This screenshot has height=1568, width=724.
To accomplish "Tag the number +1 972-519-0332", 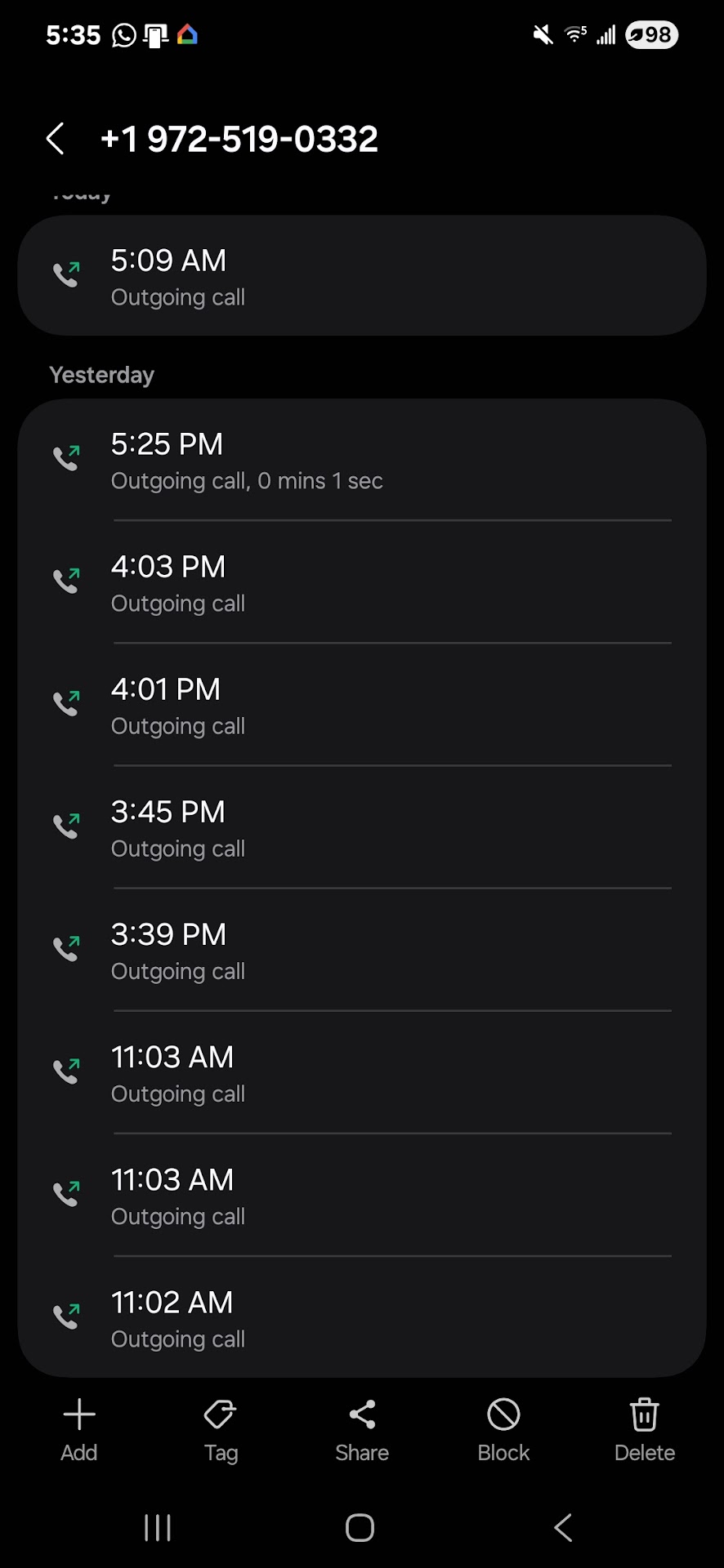I will [x=221, y=1429].
